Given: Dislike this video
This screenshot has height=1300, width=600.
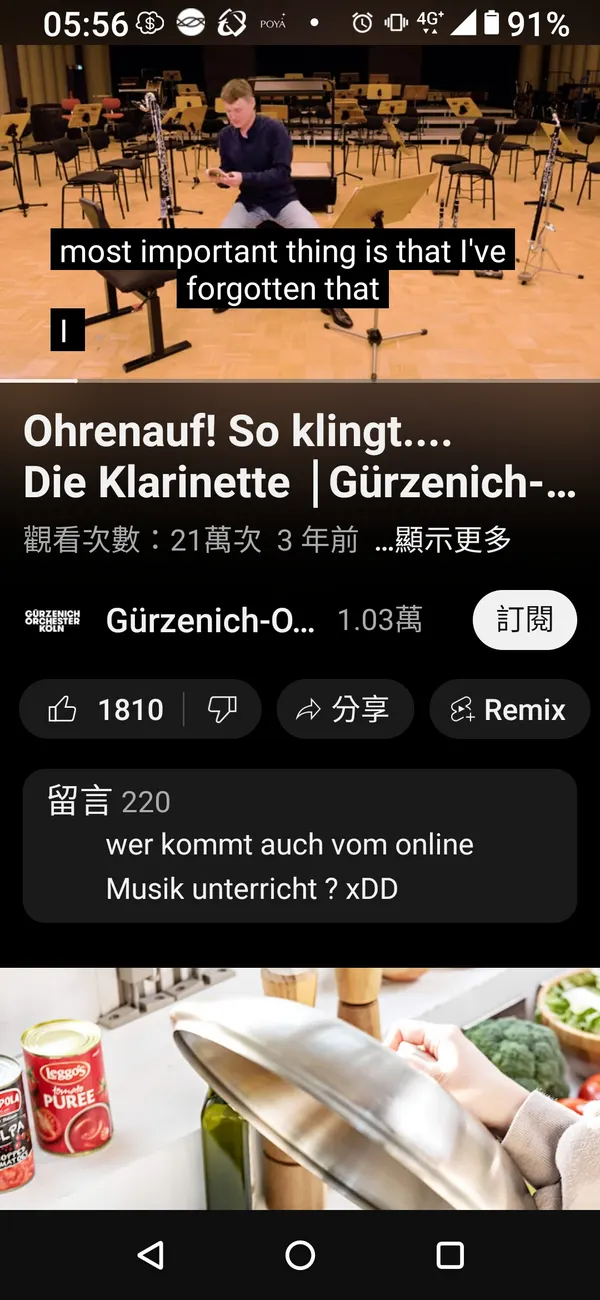Looking at the screenshot, I should 222,710.
